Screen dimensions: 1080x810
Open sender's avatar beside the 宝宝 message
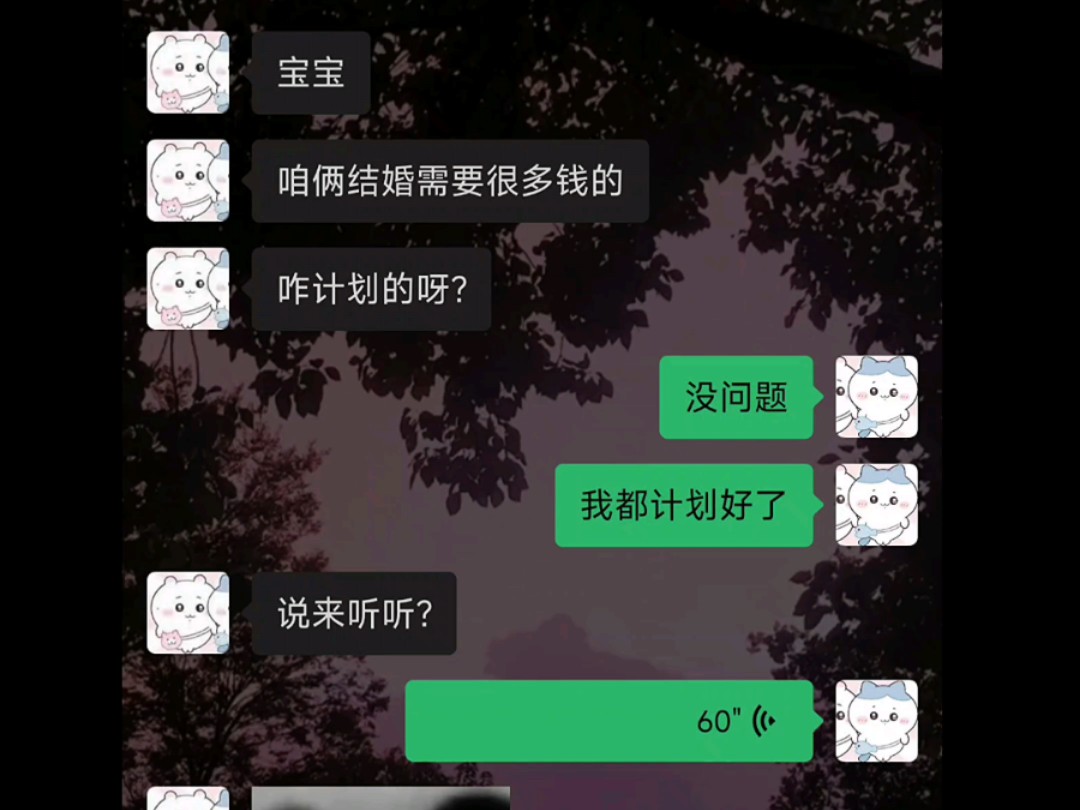(x=188, y=72)
